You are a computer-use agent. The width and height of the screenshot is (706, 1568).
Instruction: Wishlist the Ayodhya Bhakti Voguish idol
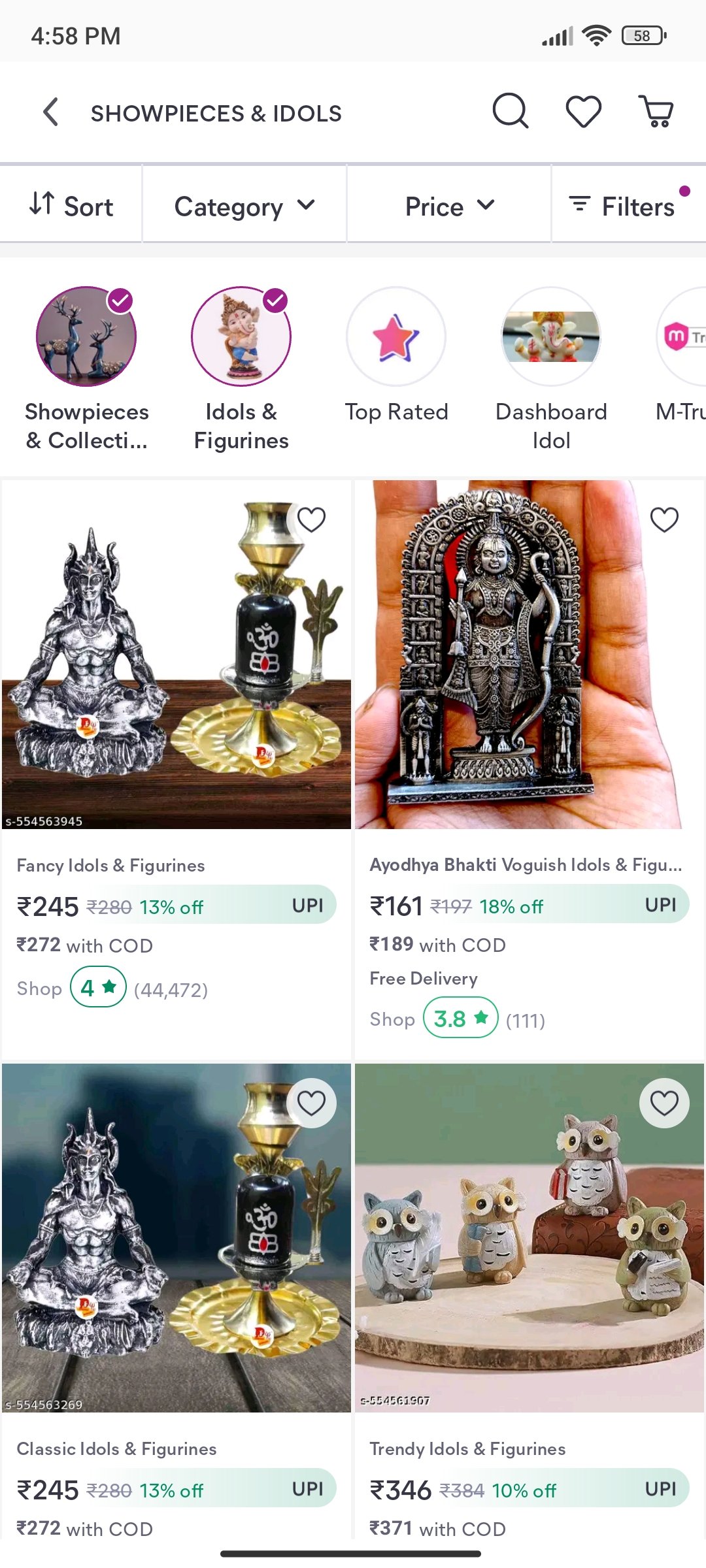664,520
